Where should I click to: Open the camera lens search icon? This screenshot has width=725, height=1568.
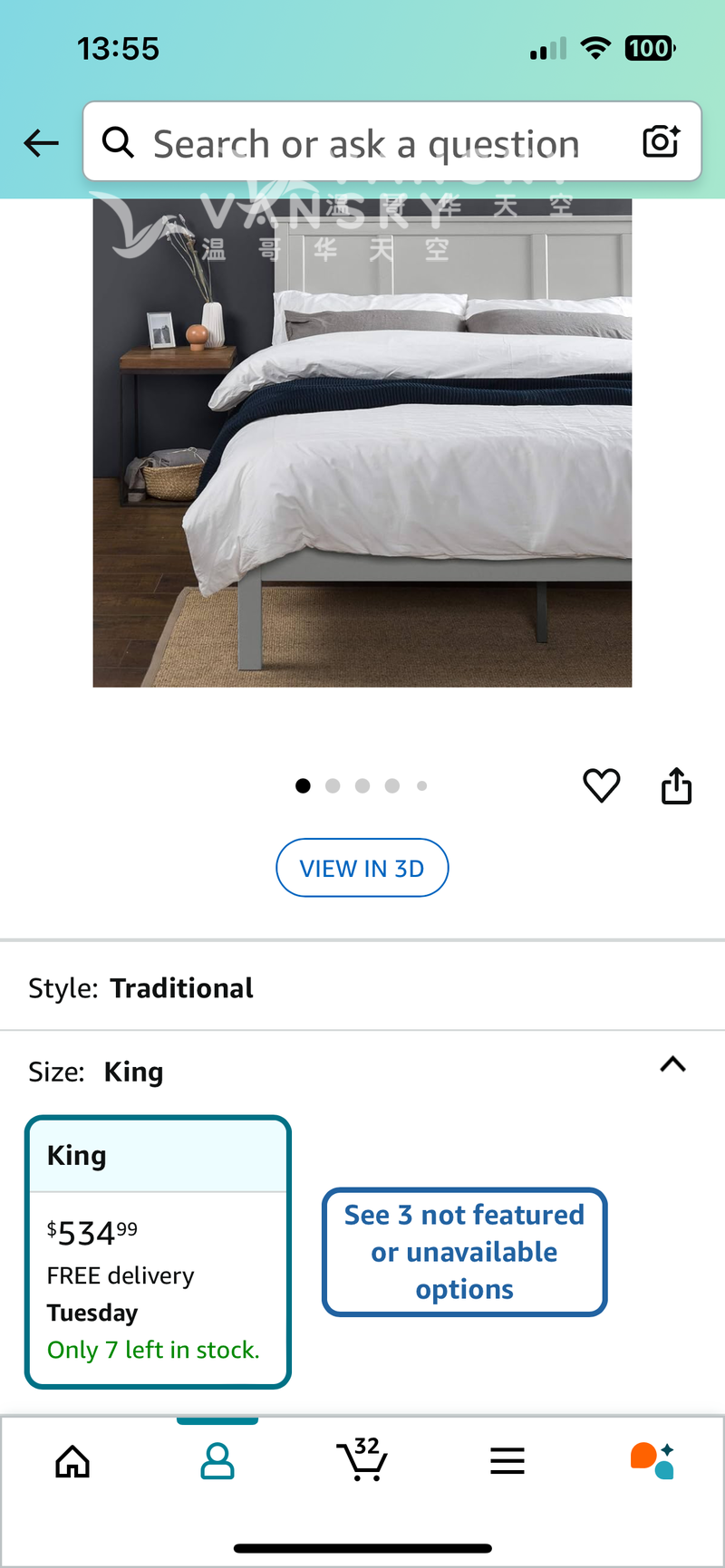pyautogui.click(x=661, y=142)
